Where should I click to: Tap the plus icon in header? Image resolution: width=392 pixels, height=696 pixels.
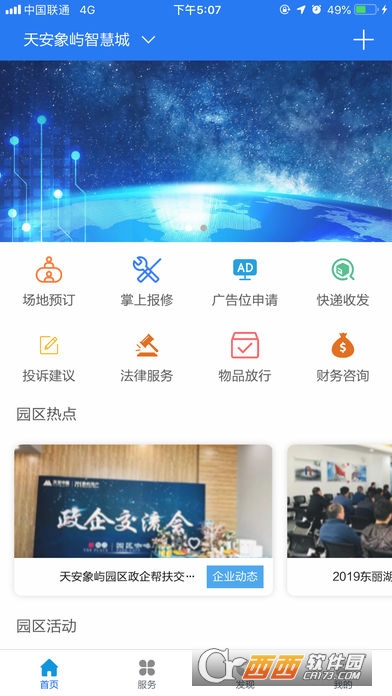pyautogui.click(x=364, y=40)
